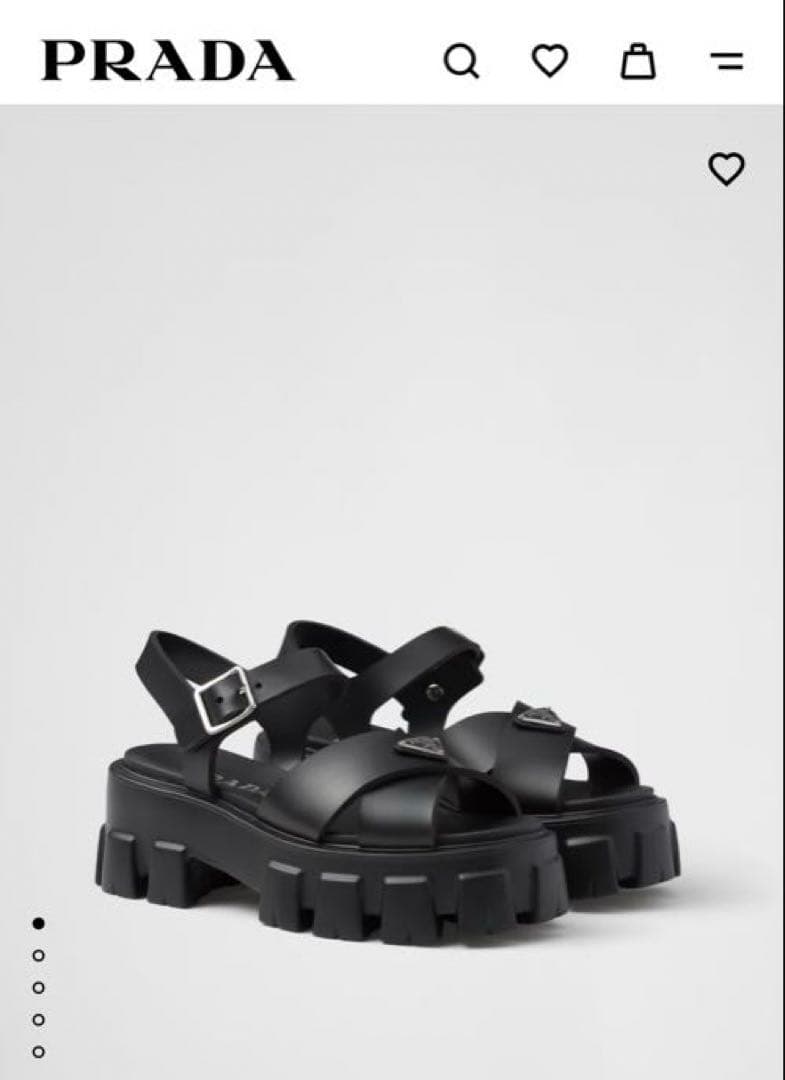Select the fourth carousel indicator
Screen dimensions: 785x1080
pos(39,1020)
